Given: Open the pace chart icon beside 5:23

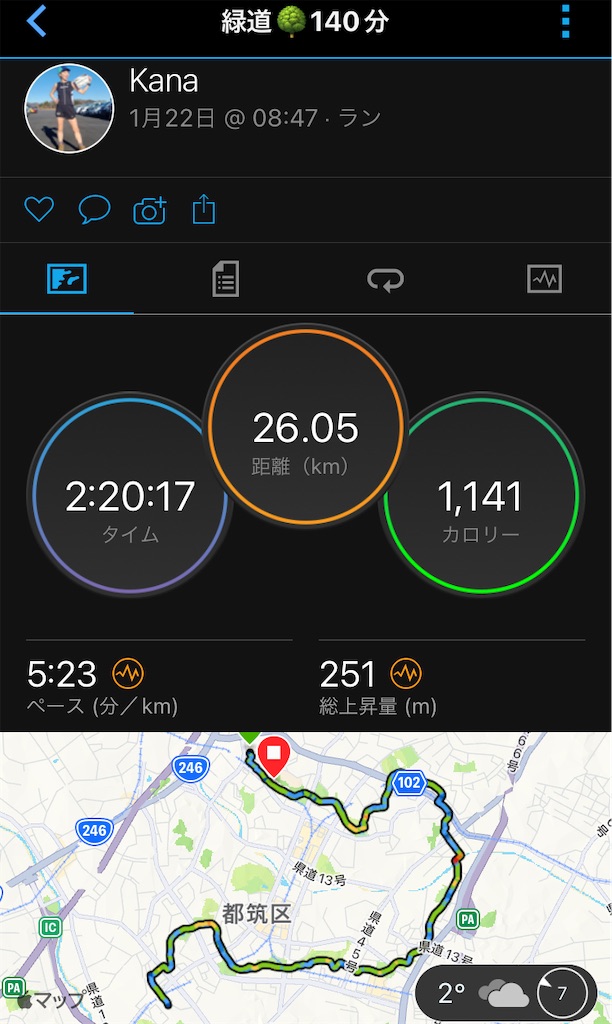Looking at the screenshot, I should click(x=128, y=673).
